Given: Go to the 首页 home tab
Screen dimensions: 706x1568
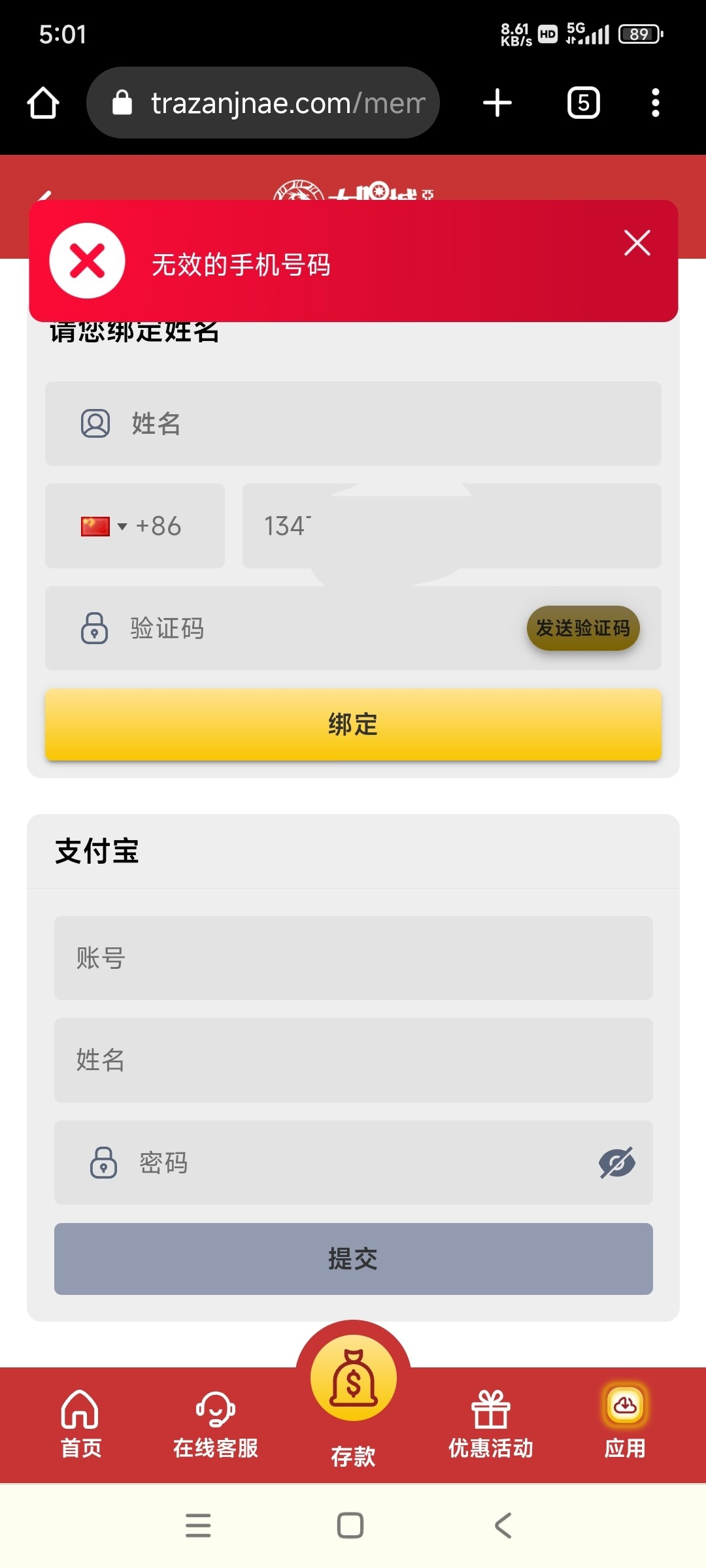Looking at the screenshot, I should [81, 1424].
